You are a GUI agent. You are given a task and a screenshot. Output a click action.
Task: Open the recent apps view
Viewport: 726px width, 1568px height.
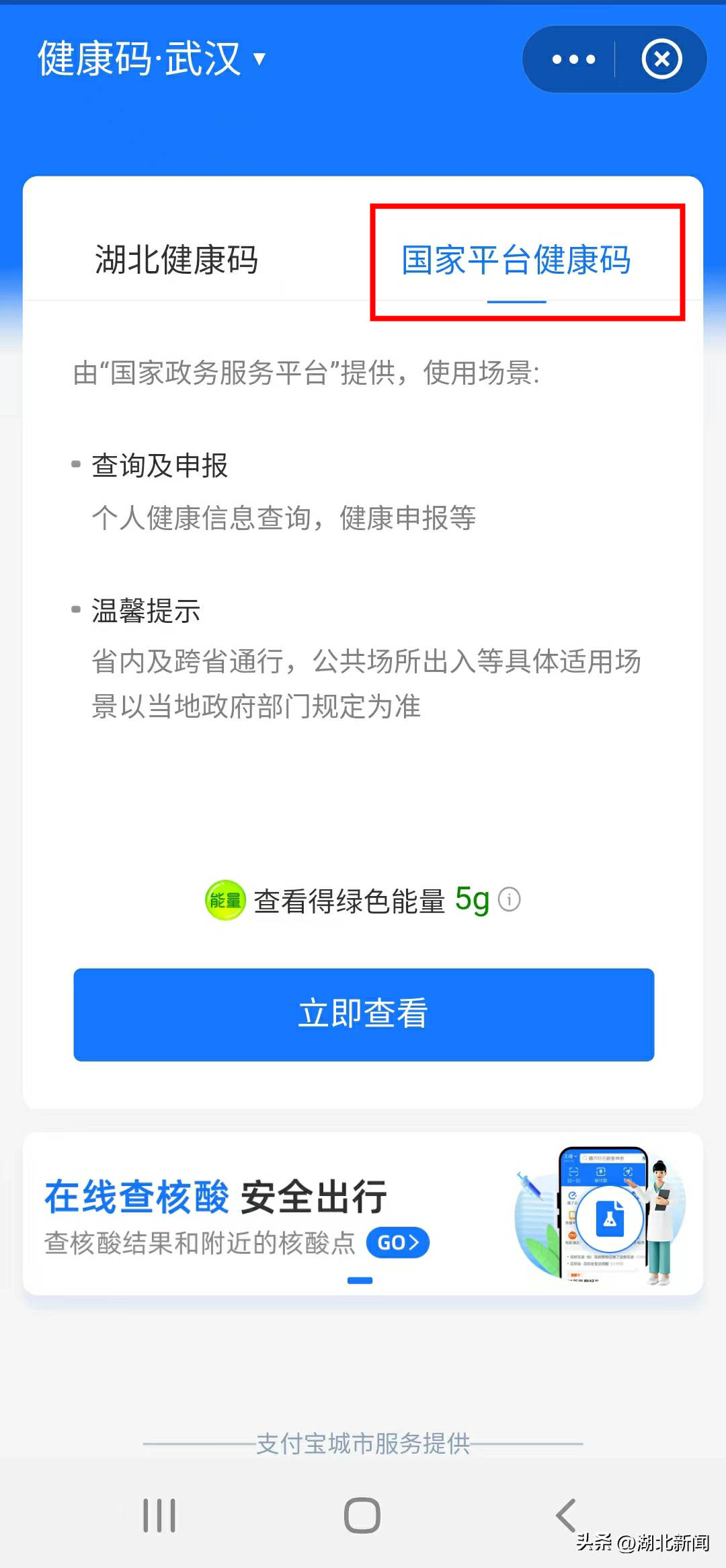pos(159,1516)
